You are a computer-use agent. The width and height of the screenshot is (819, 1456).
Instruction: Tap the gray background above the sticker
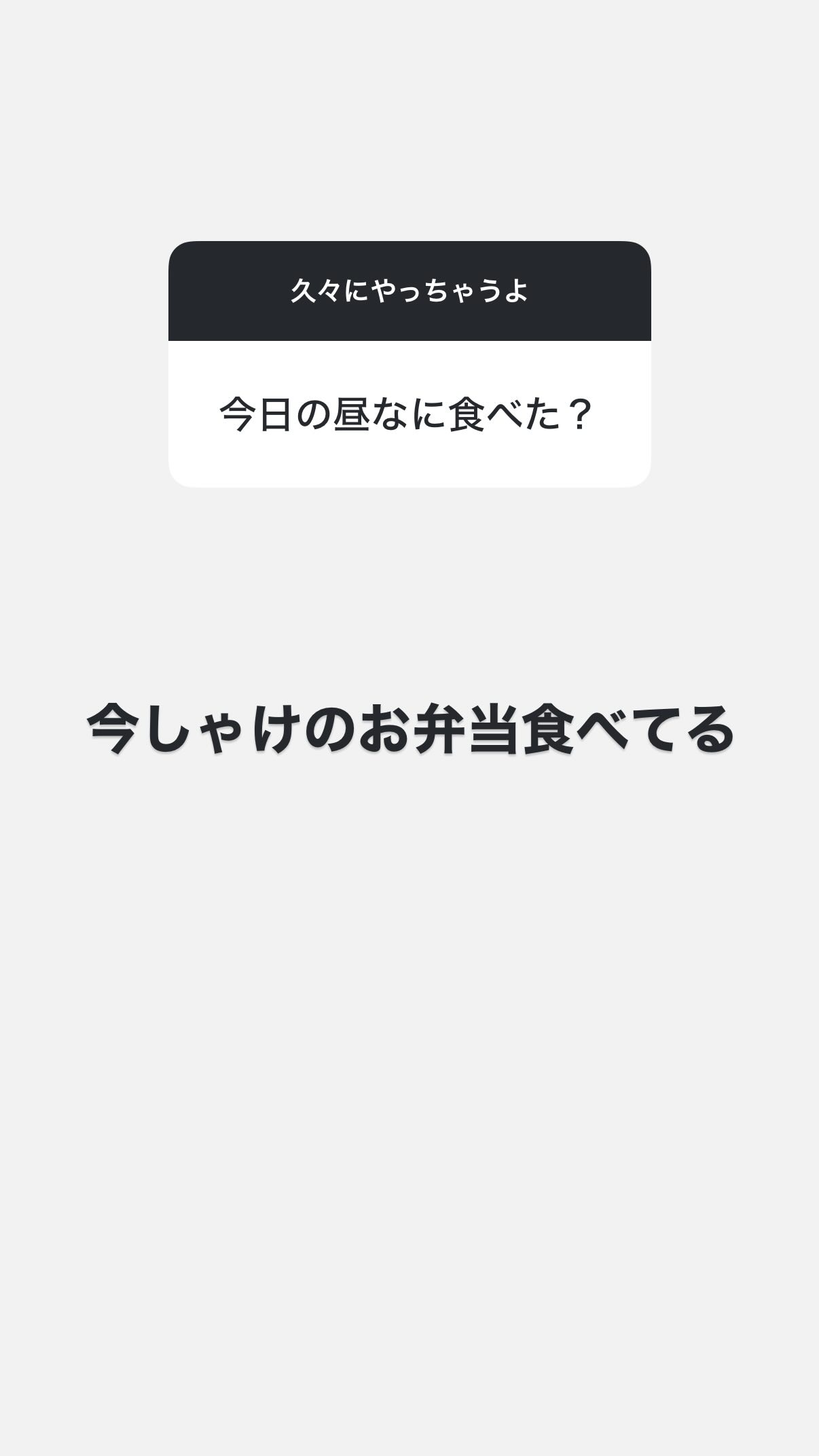(409, 122)
